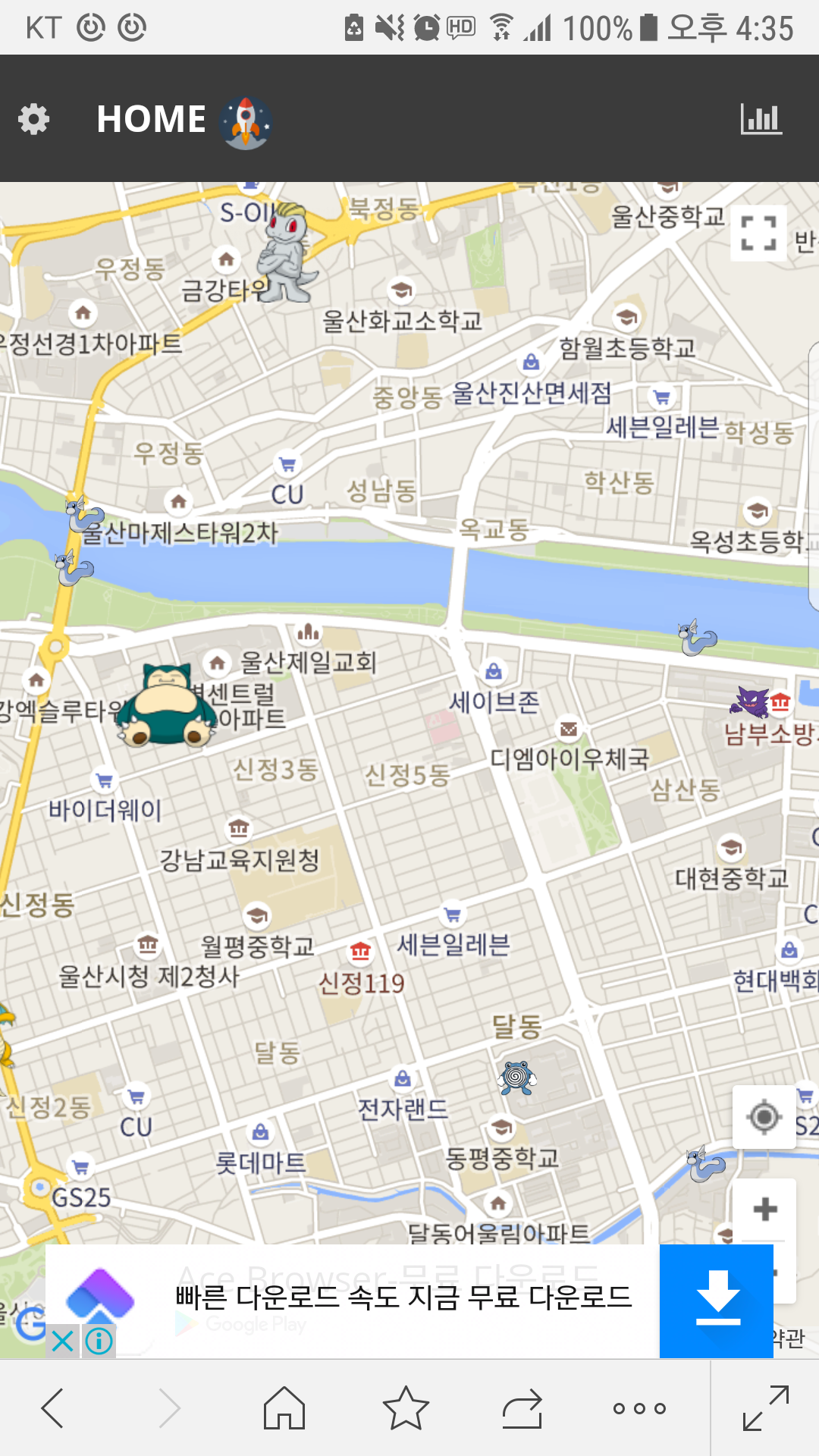The width and height of the screenshot is (819, 1456).
Task: Expand the browser to full screen
Action: pos(766,1408)
